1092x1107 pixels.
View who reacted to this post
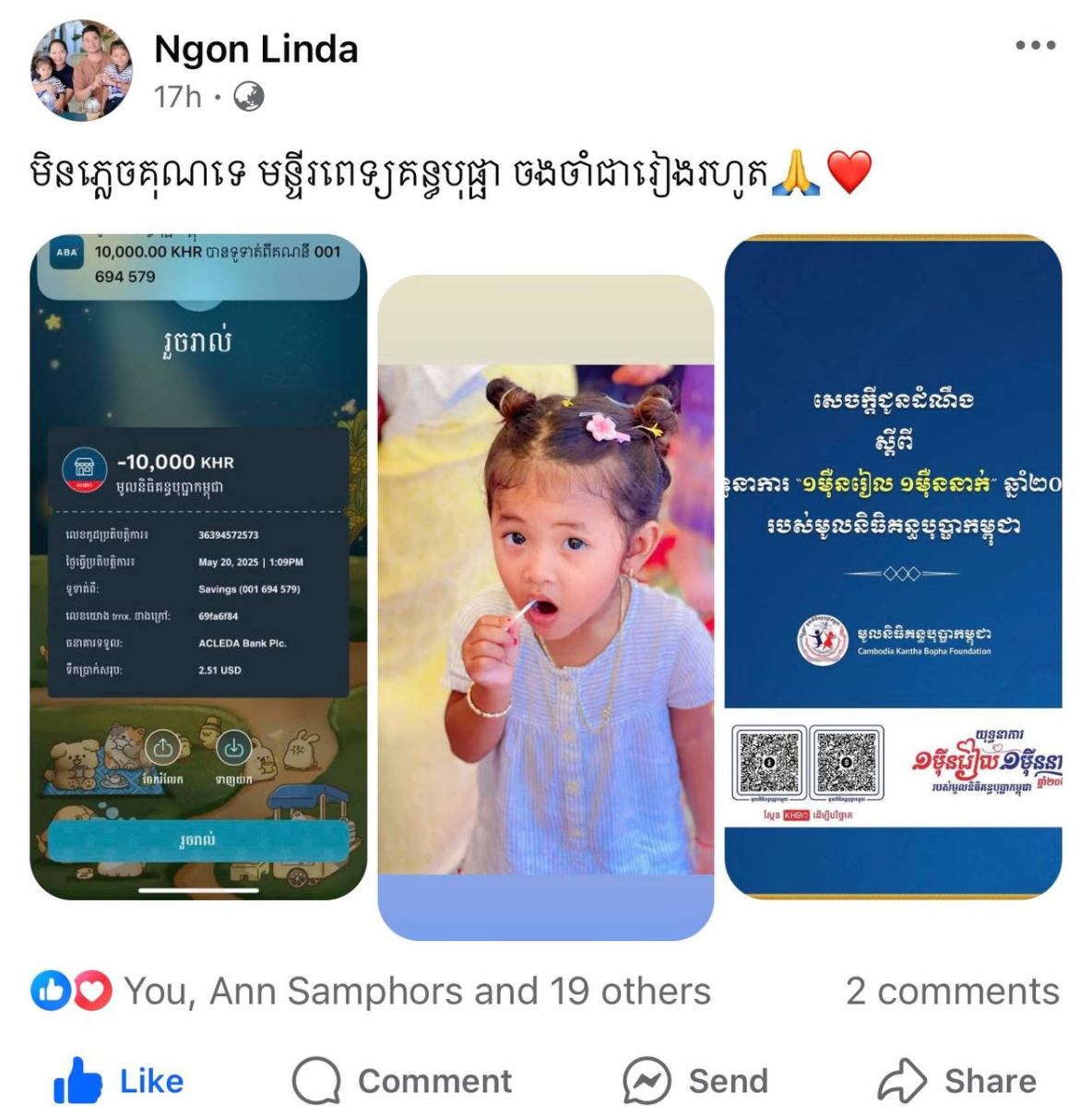pos(417,992)
